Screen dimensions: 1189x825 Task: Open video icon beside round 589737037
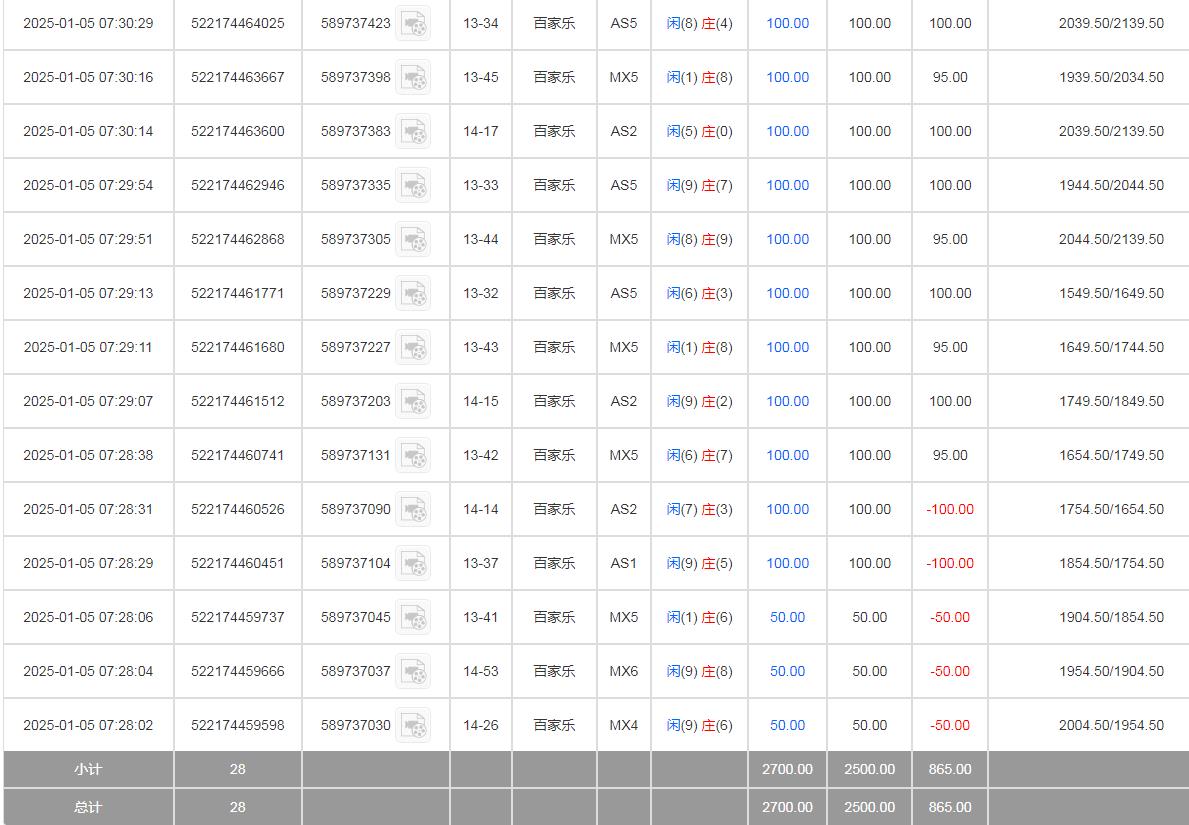(413, 672)
